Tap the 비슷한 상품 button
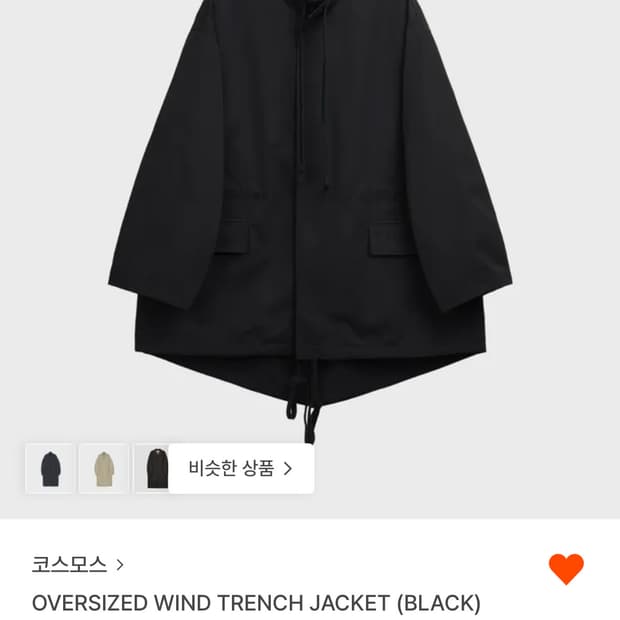 241,468
